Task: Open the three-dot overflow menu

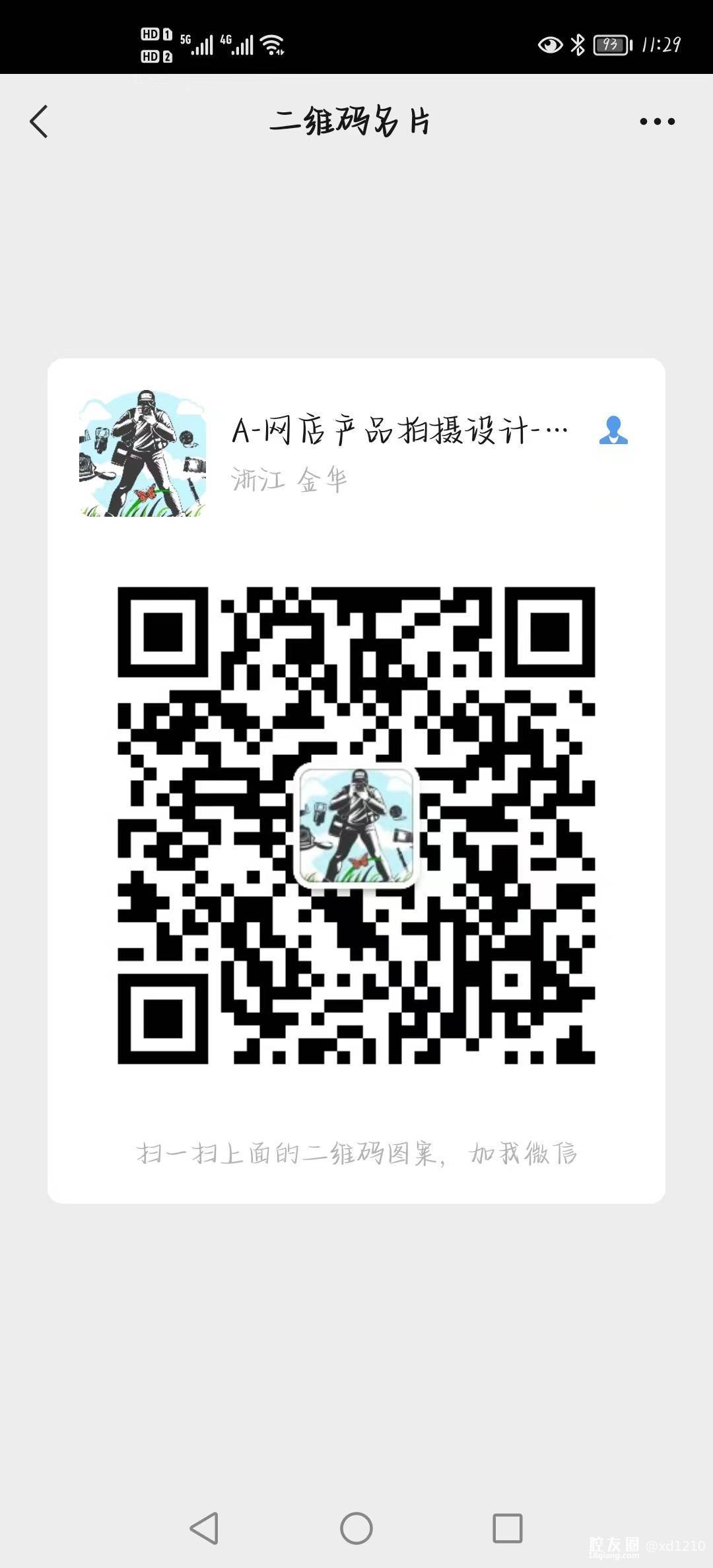Action: [x=657, y=121]
